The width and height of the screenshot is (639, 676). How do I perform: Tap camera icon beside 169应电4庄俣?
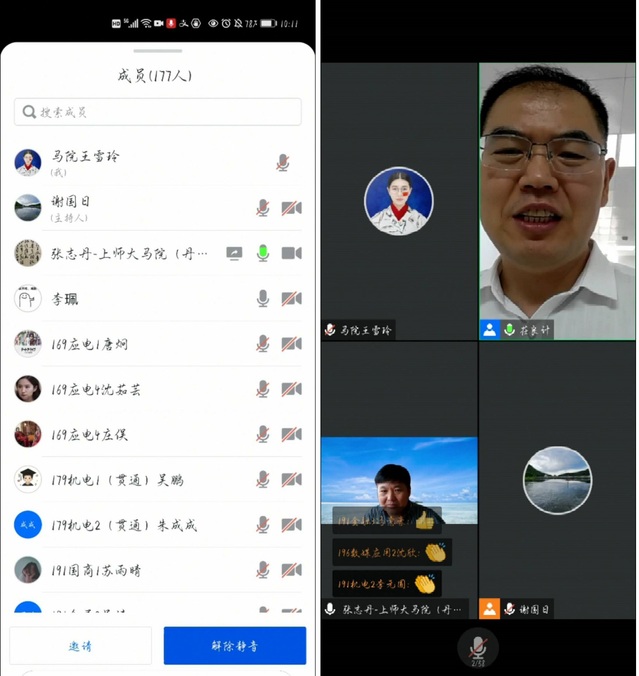pos(291,435)
